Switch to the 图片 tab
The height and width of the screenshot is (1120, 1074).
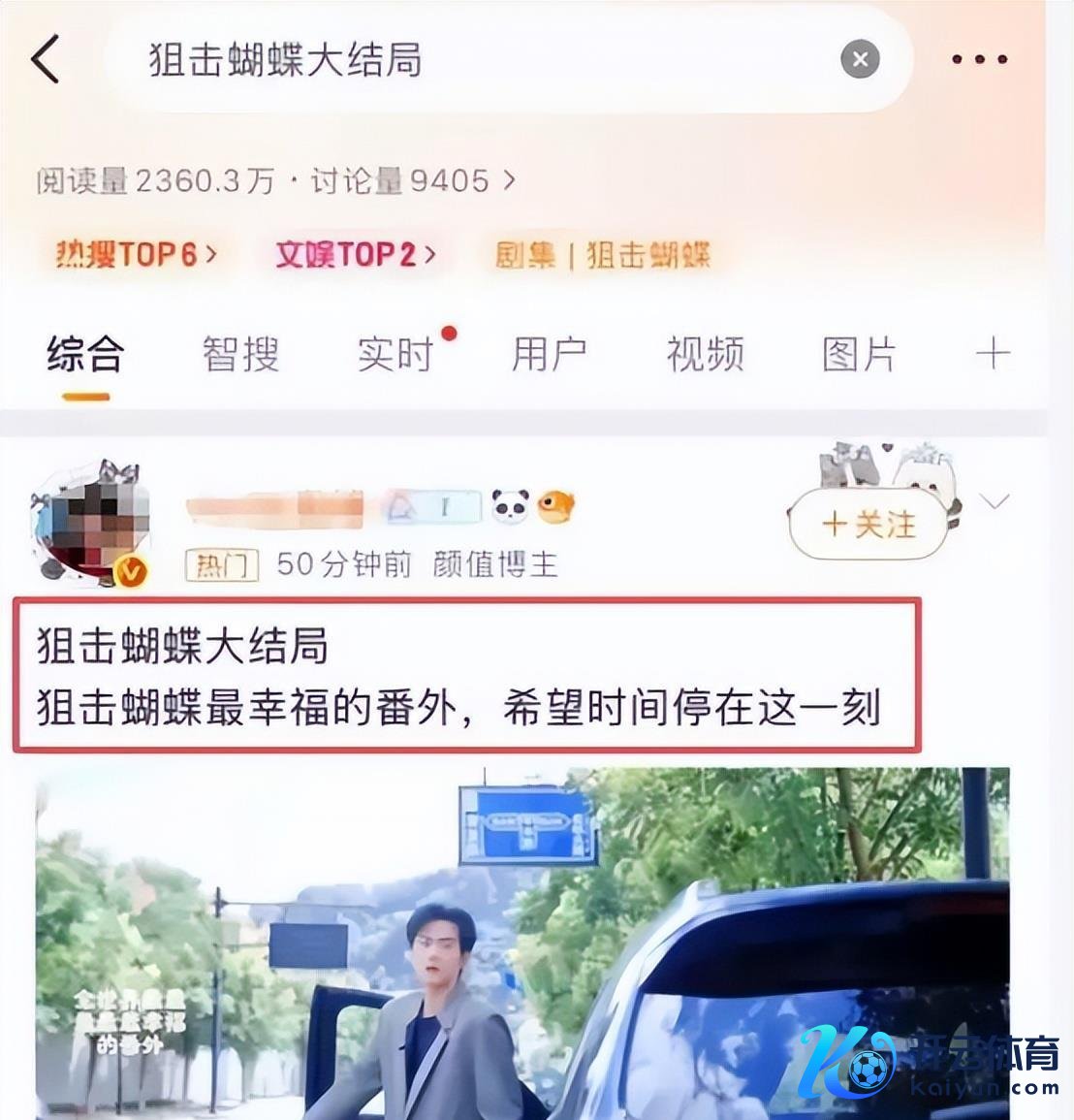coord(859,355)
